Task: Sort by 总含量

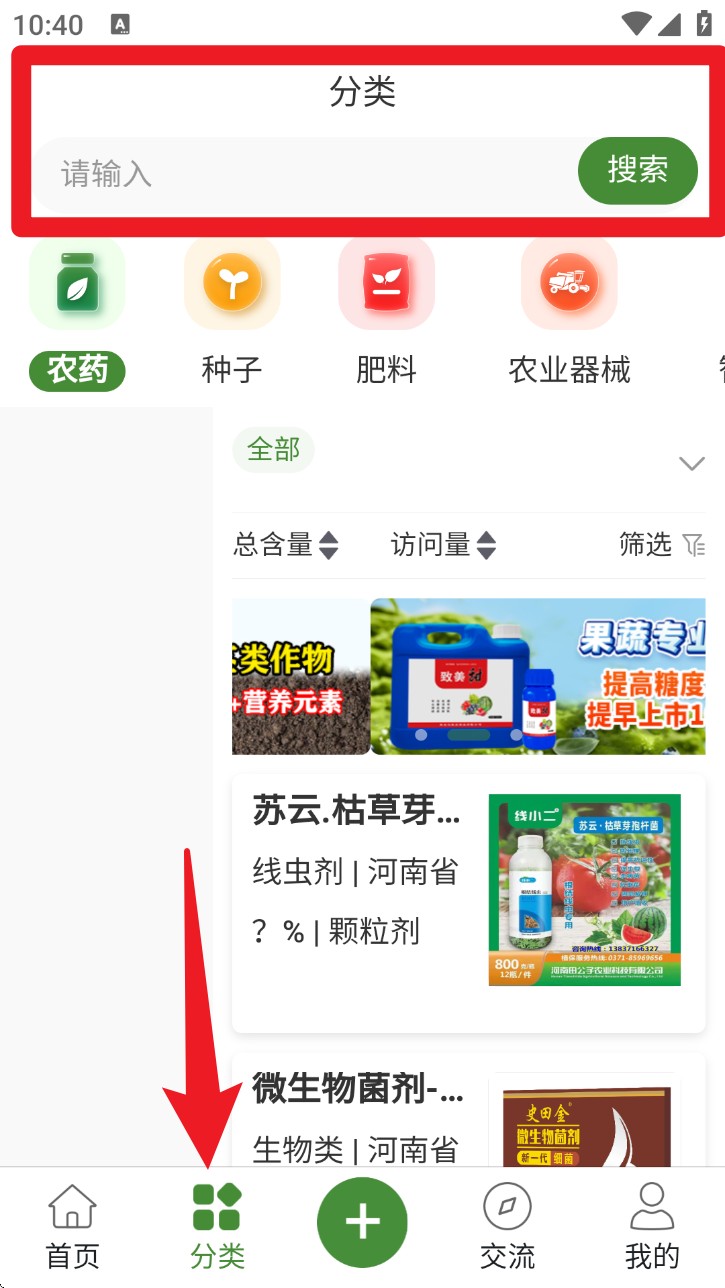Action: (x=285, y=545)
